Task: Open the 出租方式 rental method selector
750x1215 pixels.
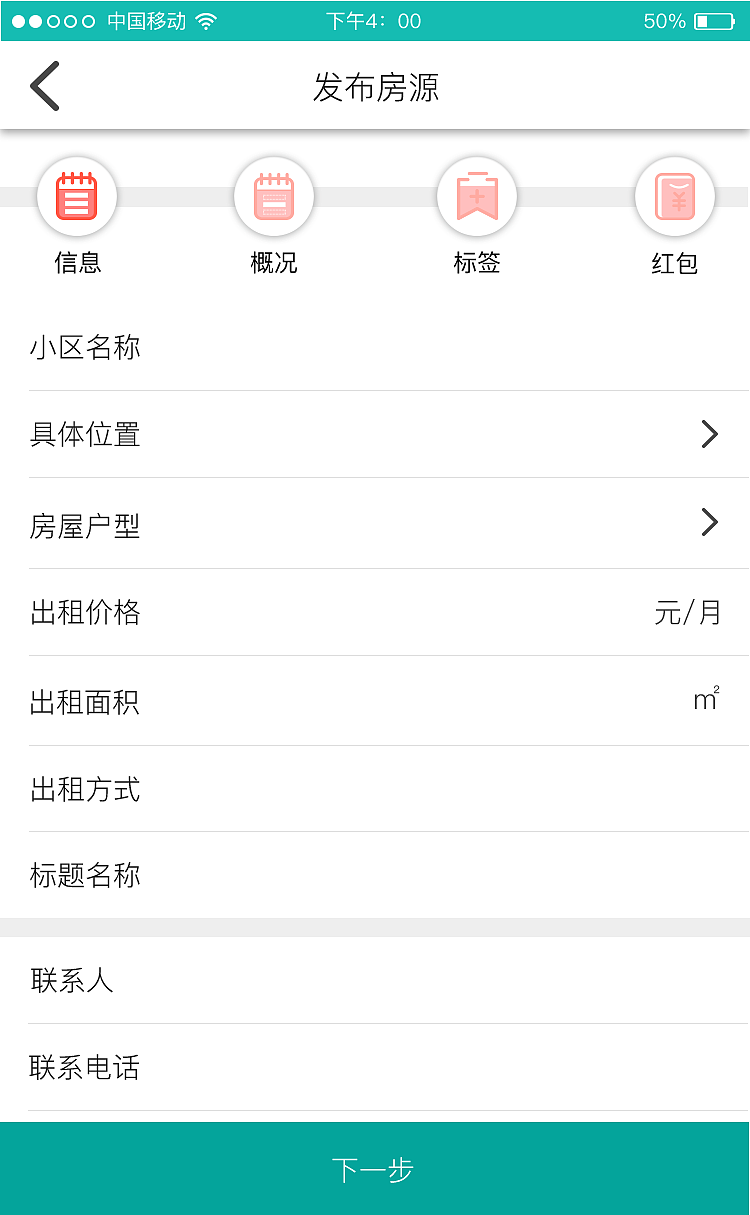Action: coord(375,790)
